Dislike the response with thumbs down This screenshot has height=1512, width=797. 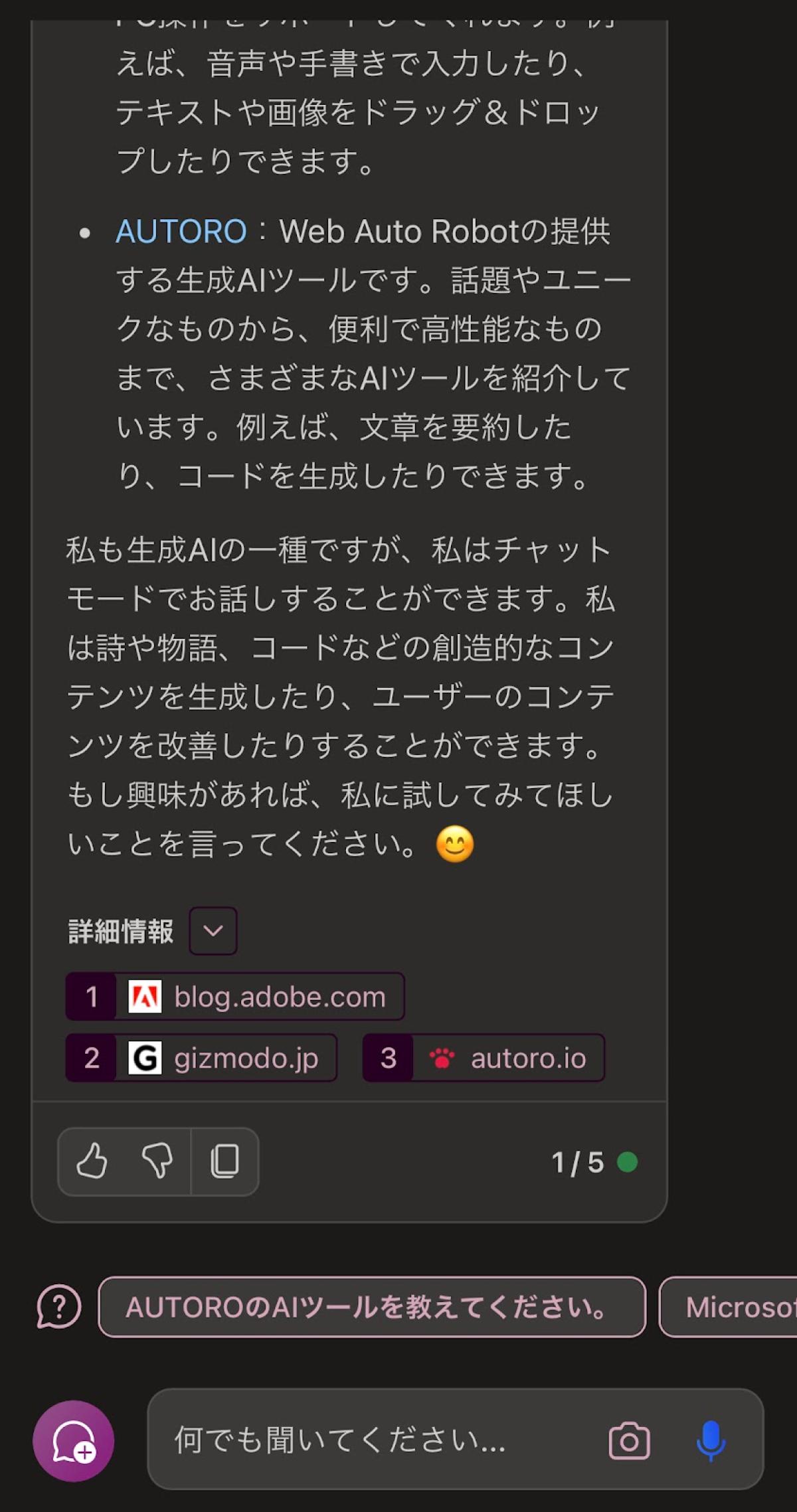[157, 1161]
